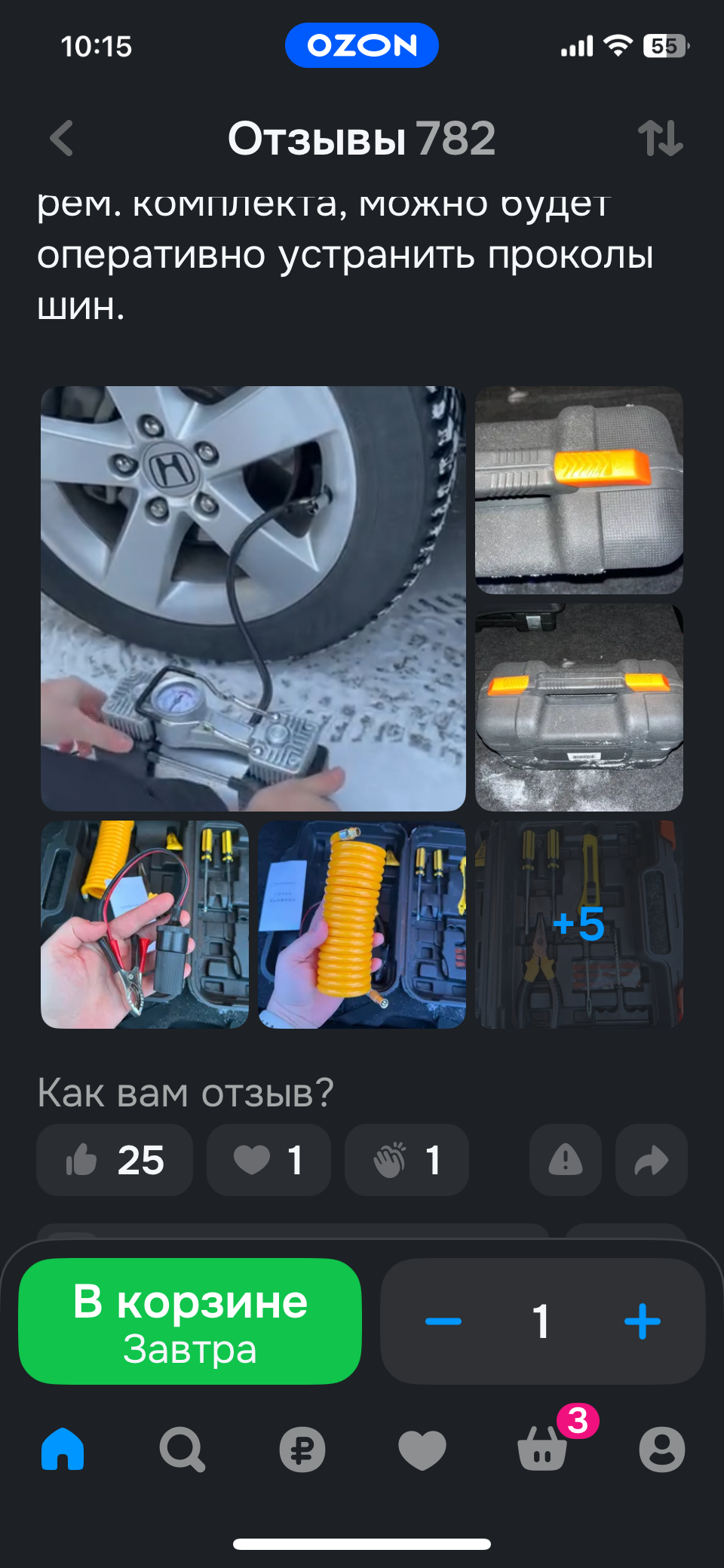
Task: Go back from the reviews page
Action: click(x=62, y=139)
